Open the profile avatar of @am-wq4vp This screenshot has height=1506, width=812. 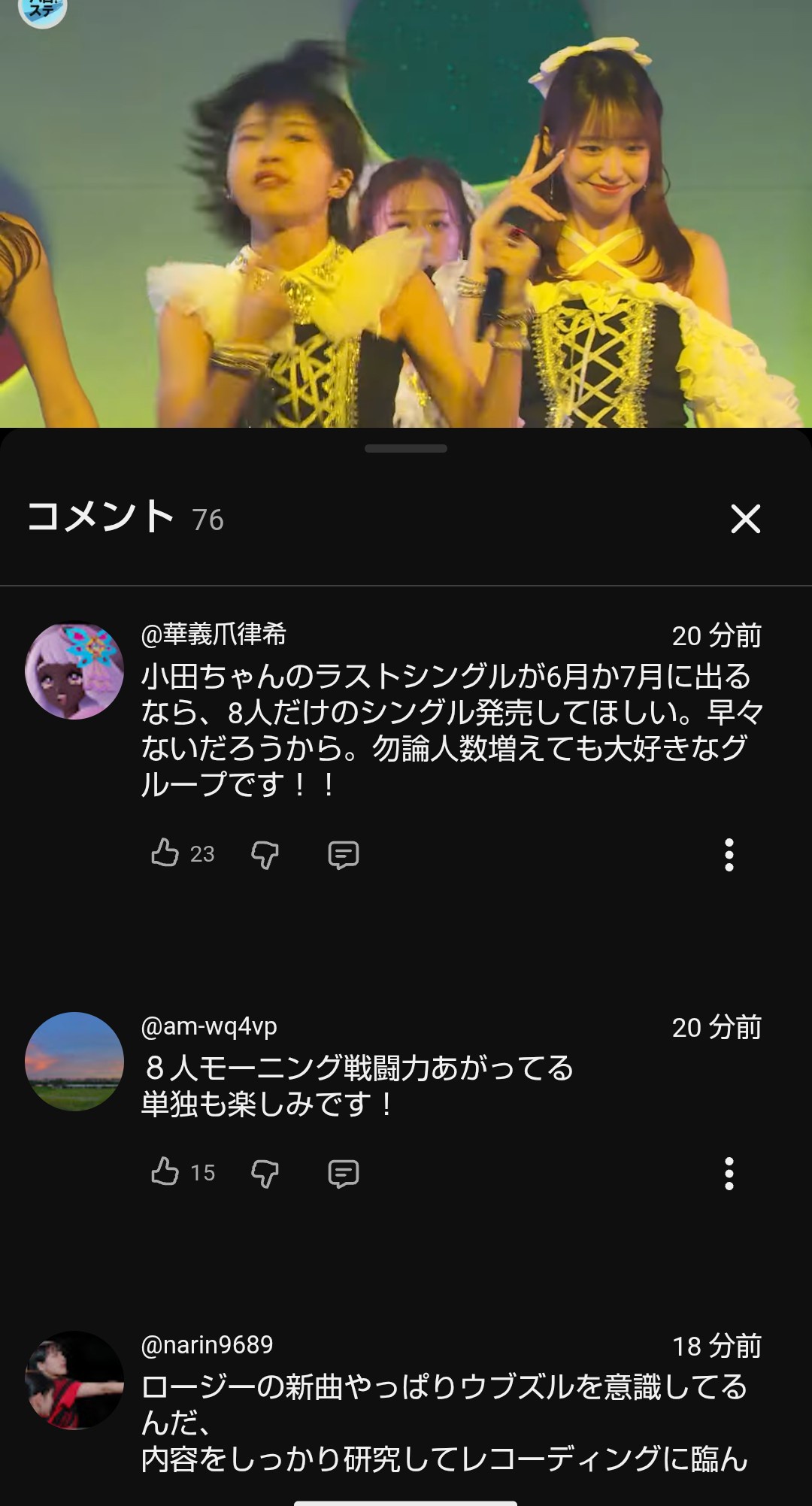tap(74, 1062)
